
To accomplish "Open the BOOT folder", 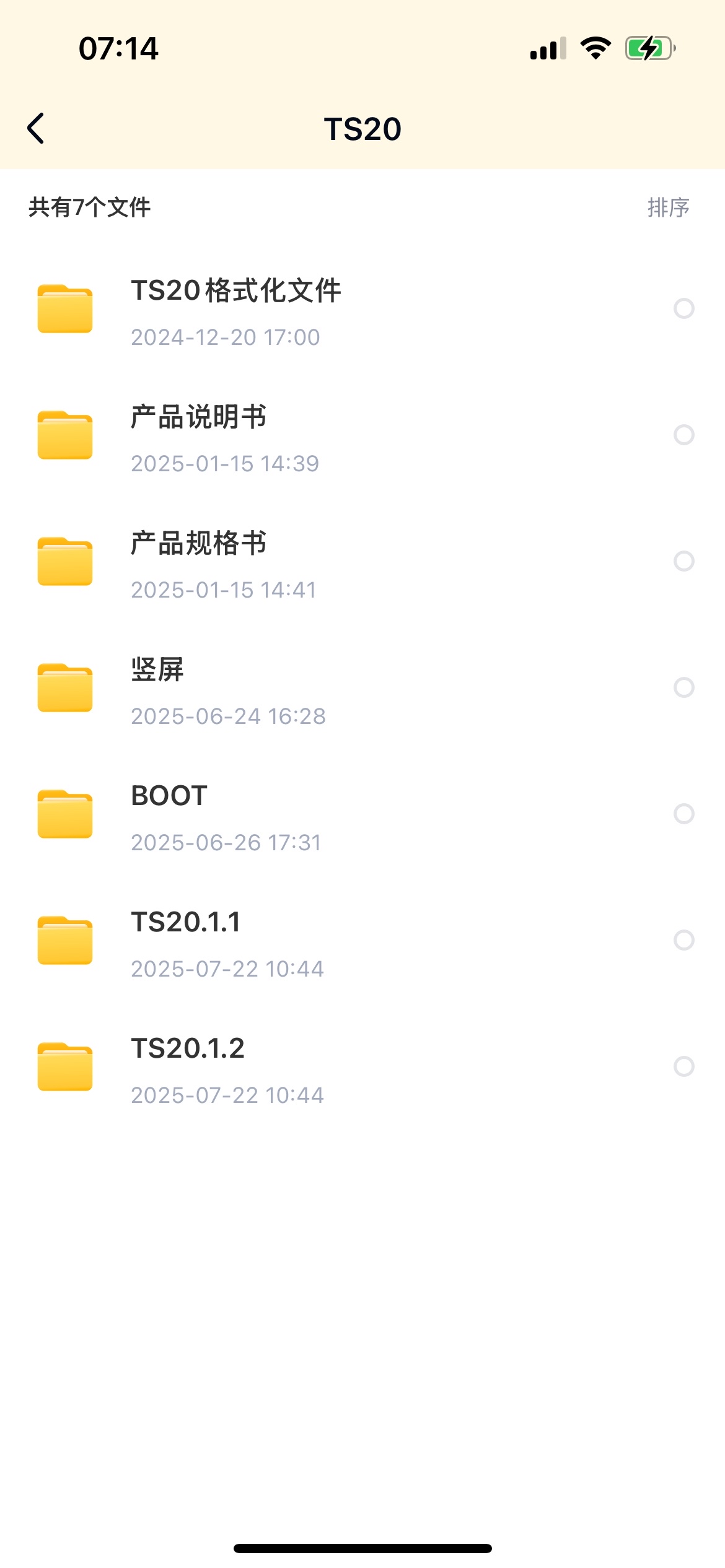I will 362,814.
